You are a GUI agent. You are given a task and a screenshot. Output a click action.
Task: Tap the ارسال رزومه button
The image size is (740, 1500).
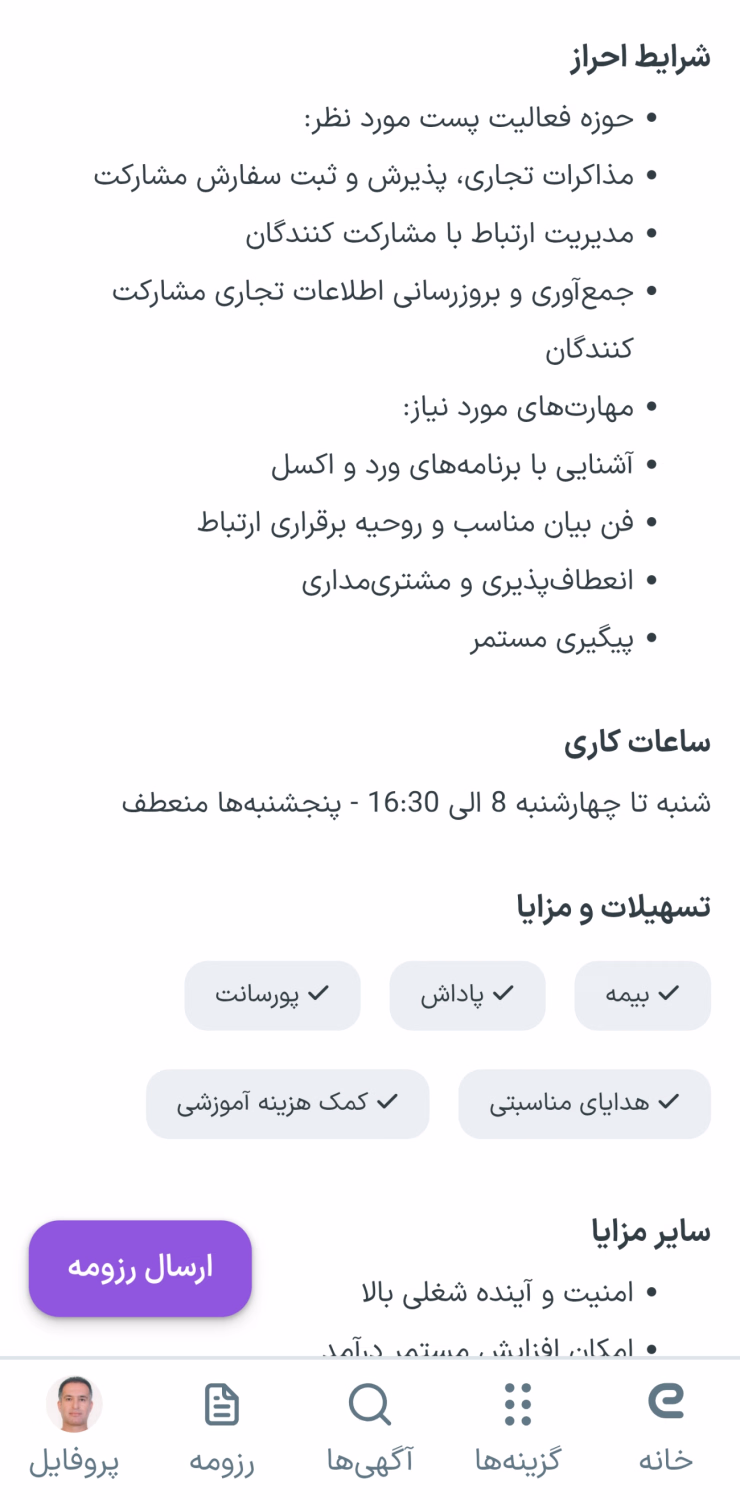[x=140, y=1268]
